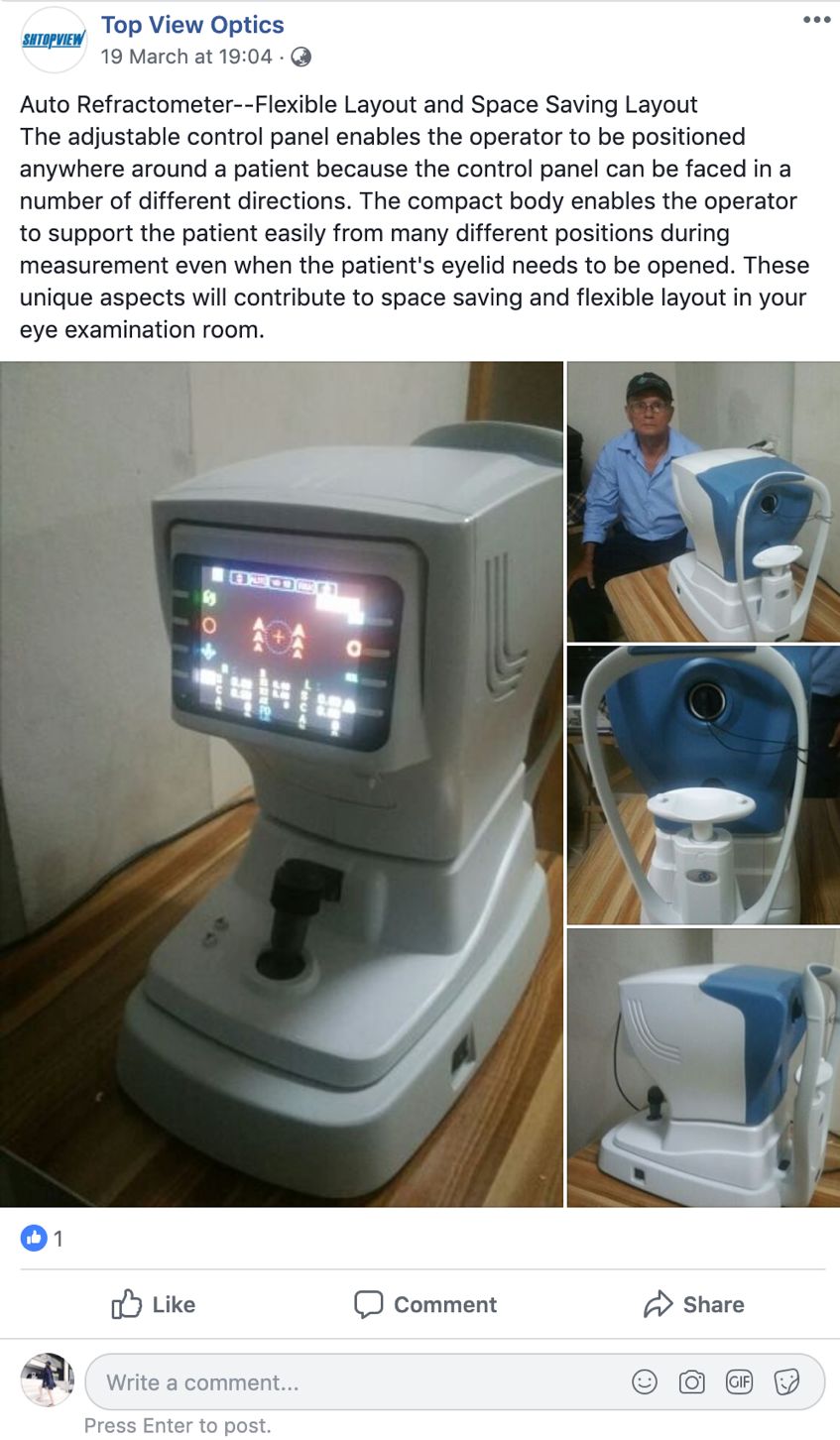The image size is (840, 1440).
Task: Add a sticker to the comment
Action: coord(786,1381)
